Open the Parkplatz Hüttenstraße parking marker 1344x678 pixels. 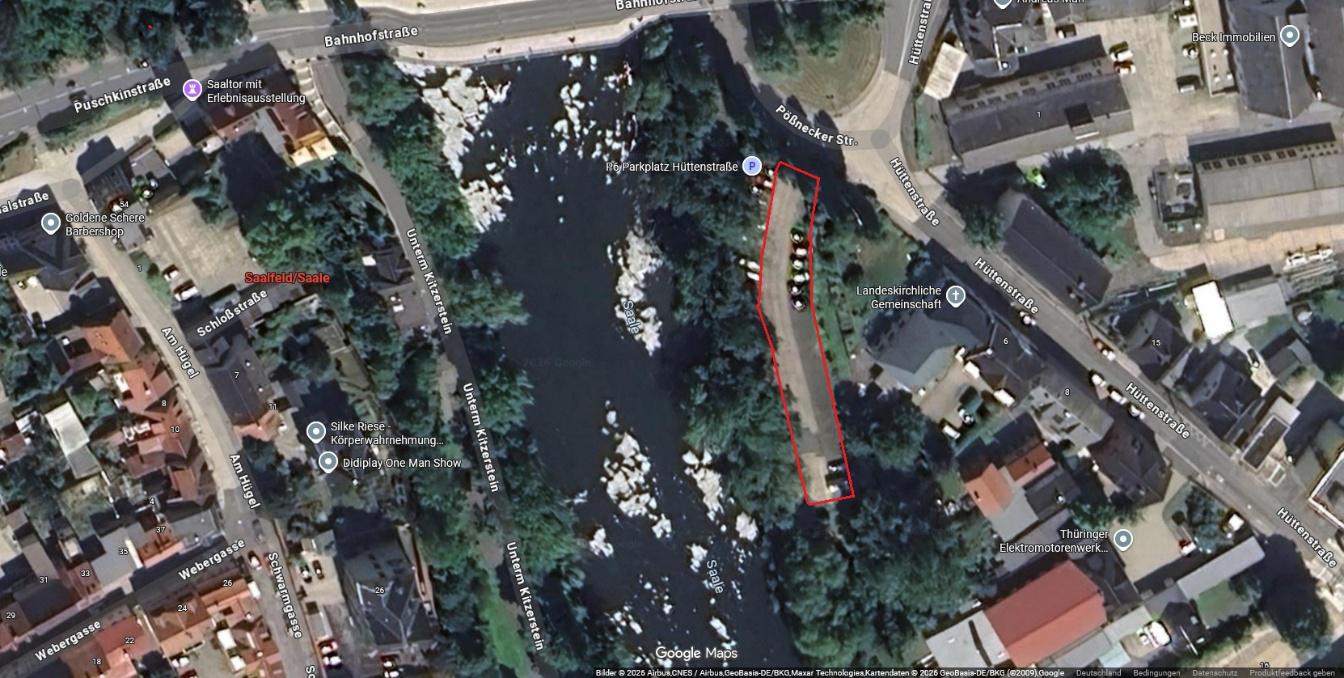(x=752, y=167)
